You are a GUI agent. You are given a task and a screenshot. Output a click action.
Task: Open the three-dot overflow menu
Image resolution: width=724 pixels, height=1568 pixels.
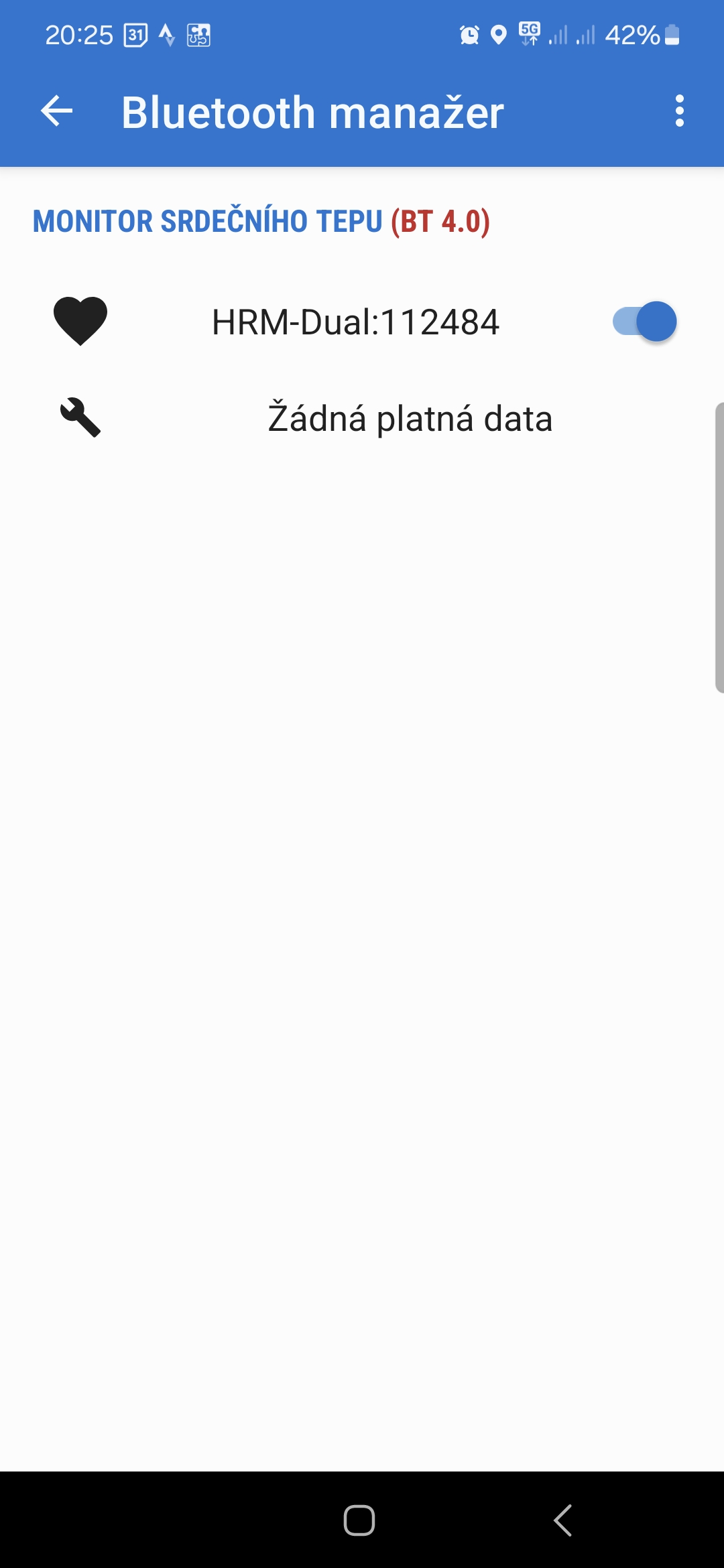[679, 111]
